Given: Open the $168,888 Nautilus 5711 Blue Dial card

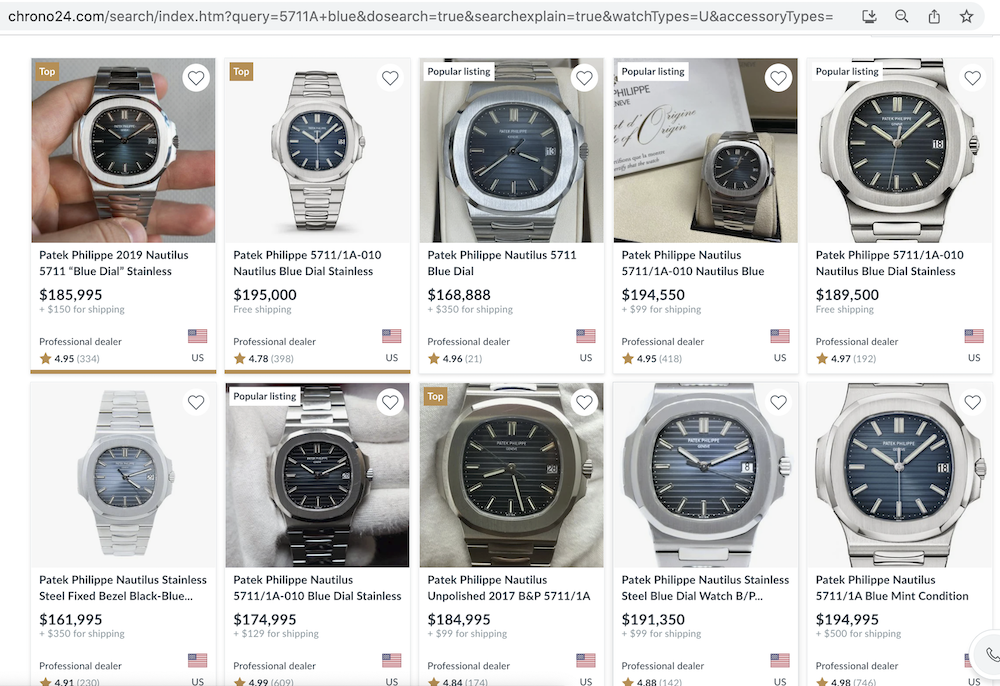Looking at the screenshot, I should pos(502,262).
